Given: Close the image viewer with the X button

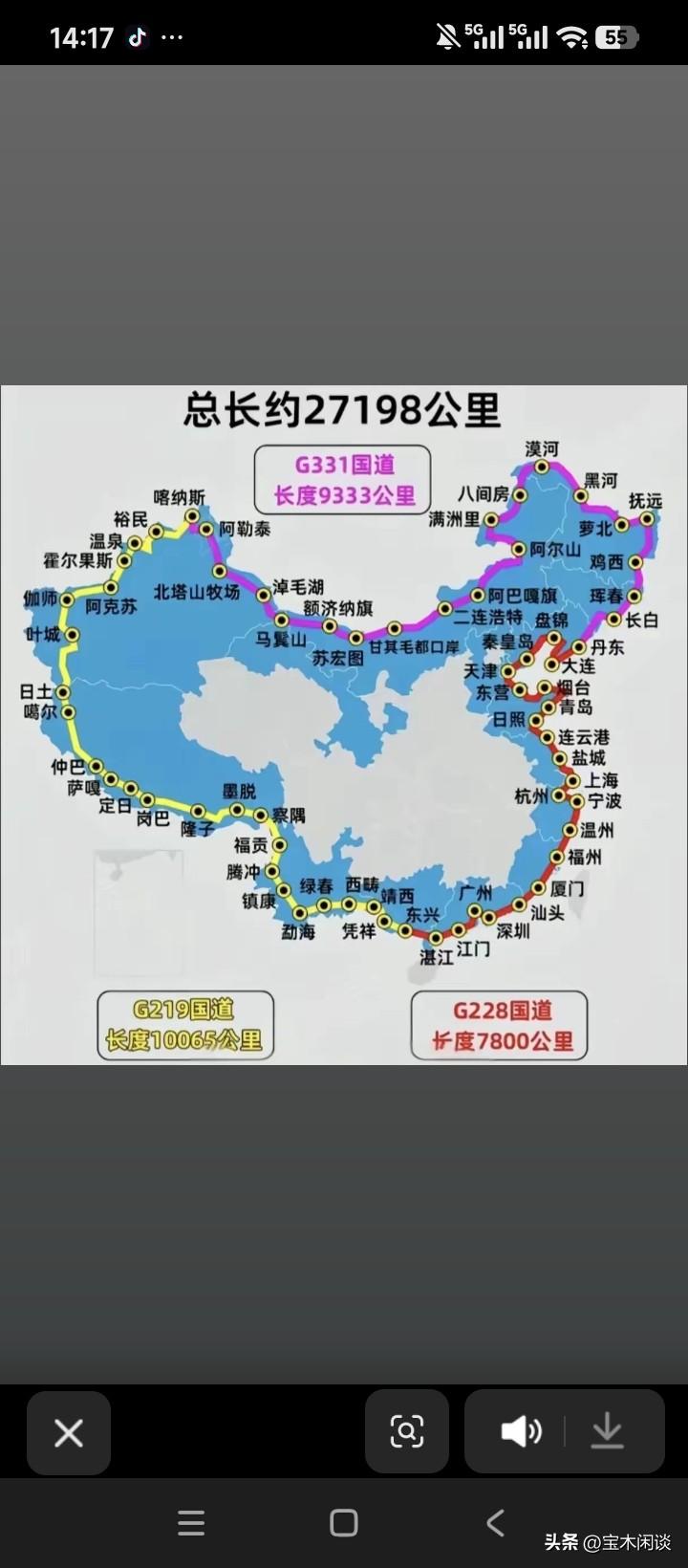Looking at the screenshot, I should tap(68, 1431).
